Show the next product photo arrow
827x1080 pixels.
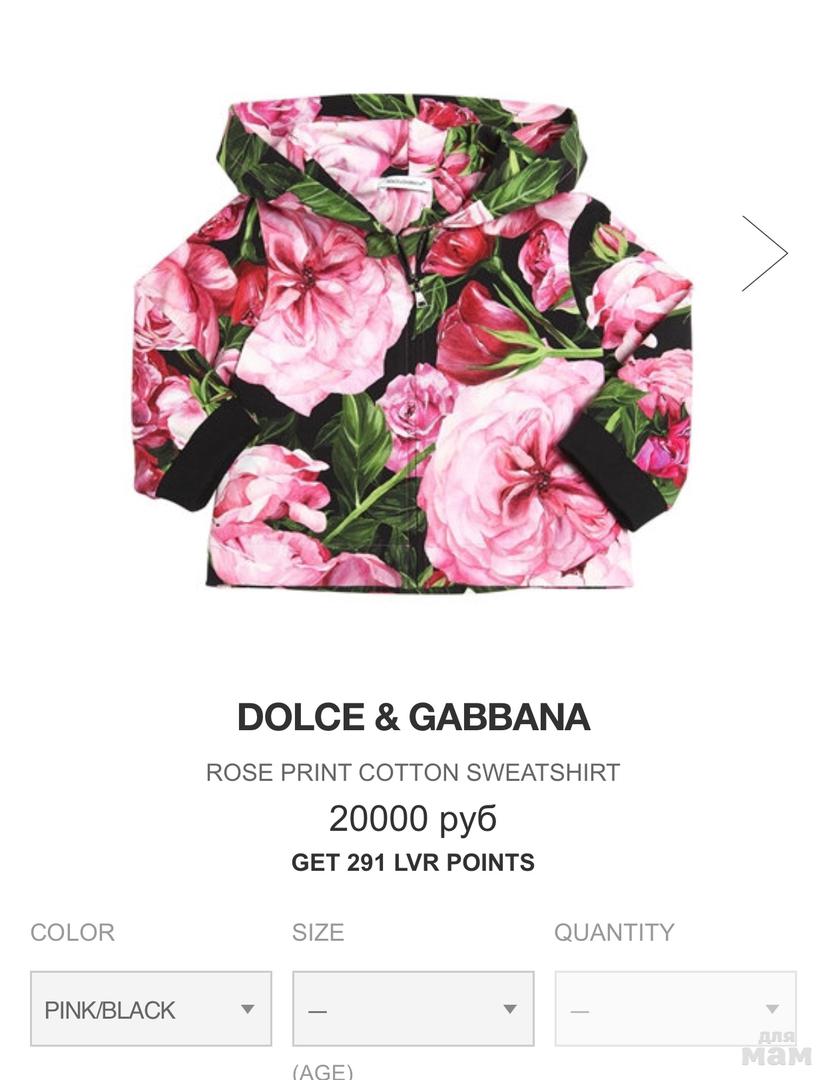(x=764, y=253)
